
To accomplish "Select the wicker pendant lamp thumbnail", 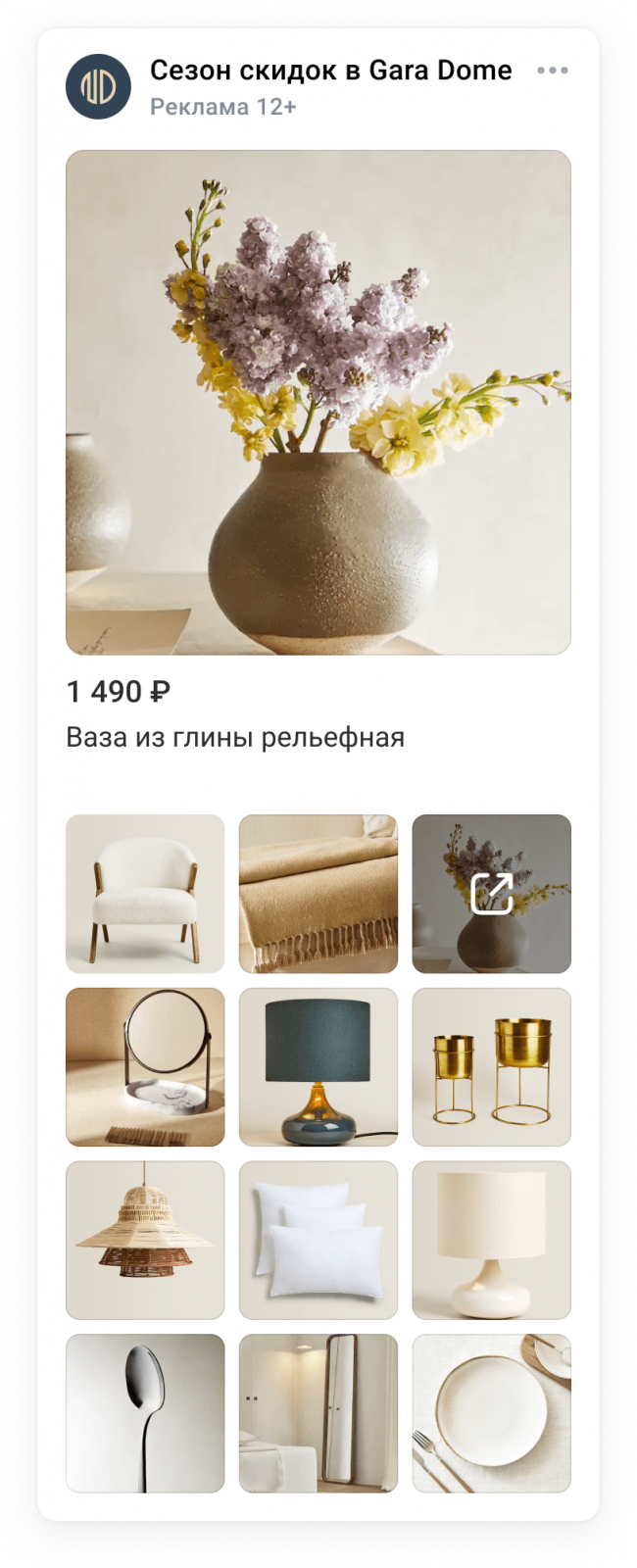I will (145, 1241).
